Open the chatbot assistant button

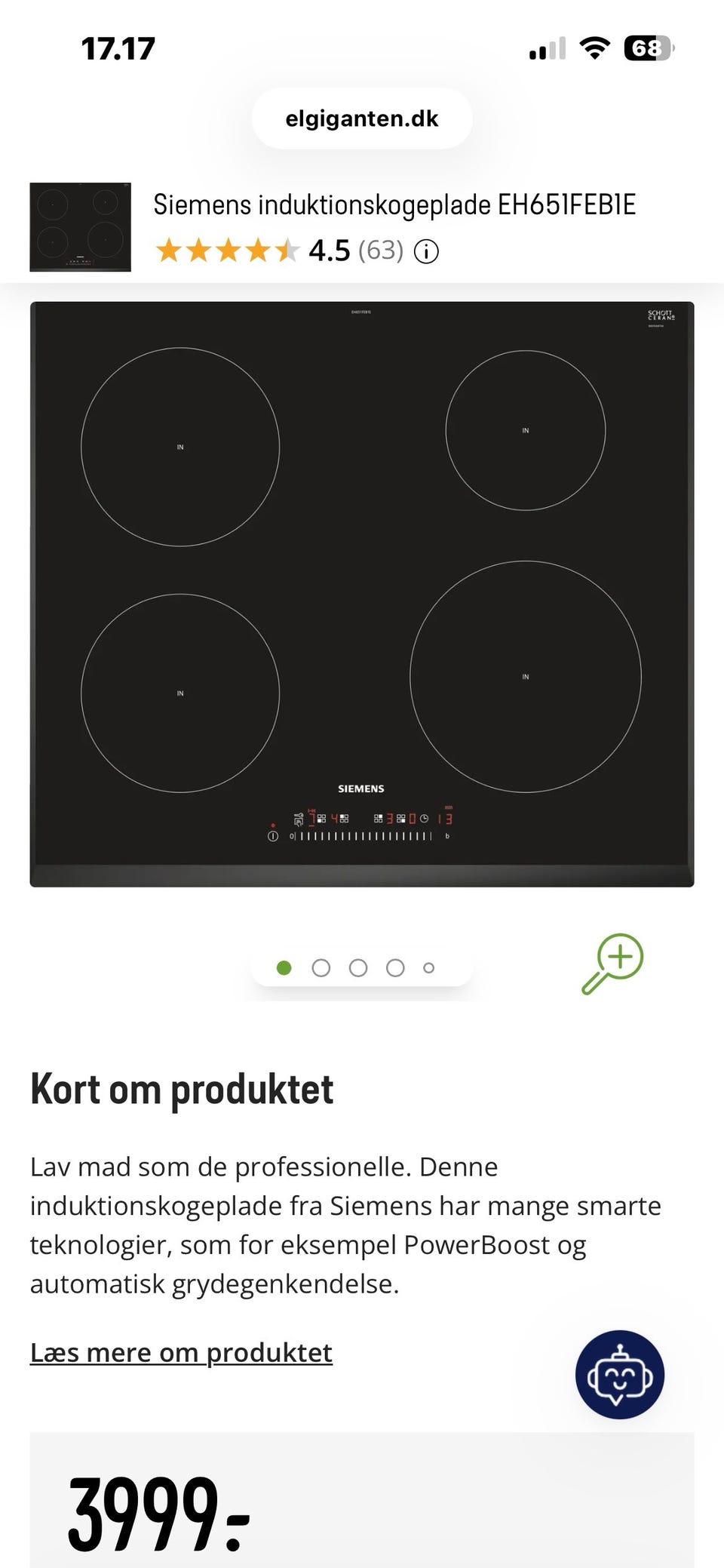point(620,1375)
